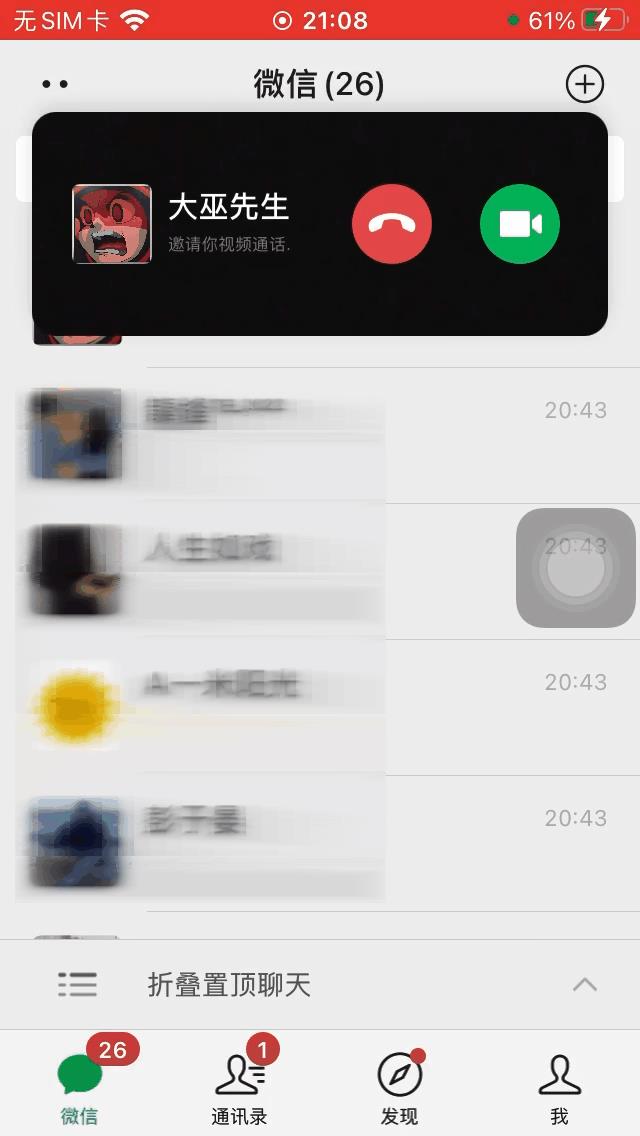Screen dimensions: 640x1136
Task: Select the 微信 chats tab
Action: coord(80,1085)
